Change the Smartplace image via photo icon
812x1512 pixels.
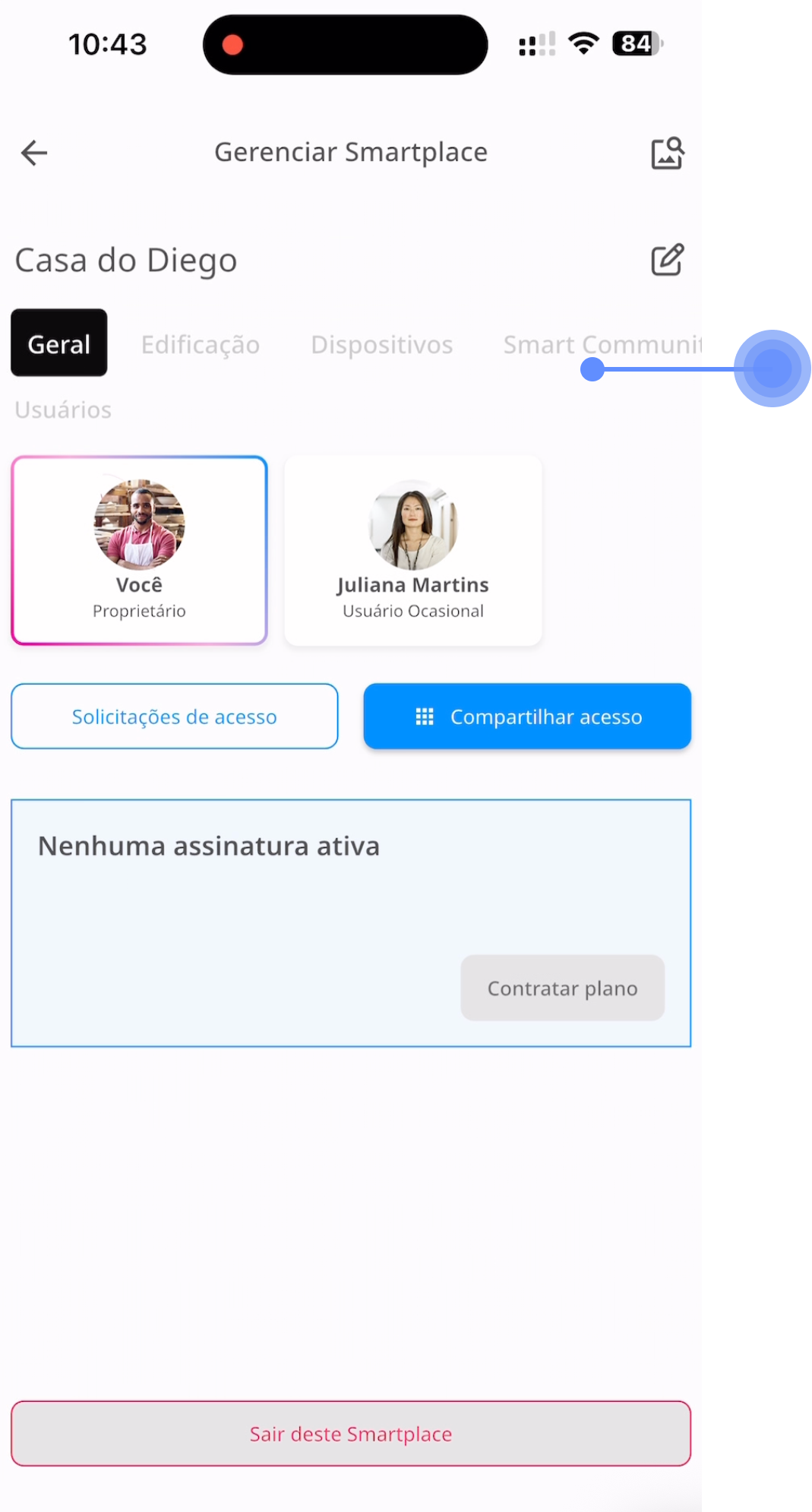668,153
